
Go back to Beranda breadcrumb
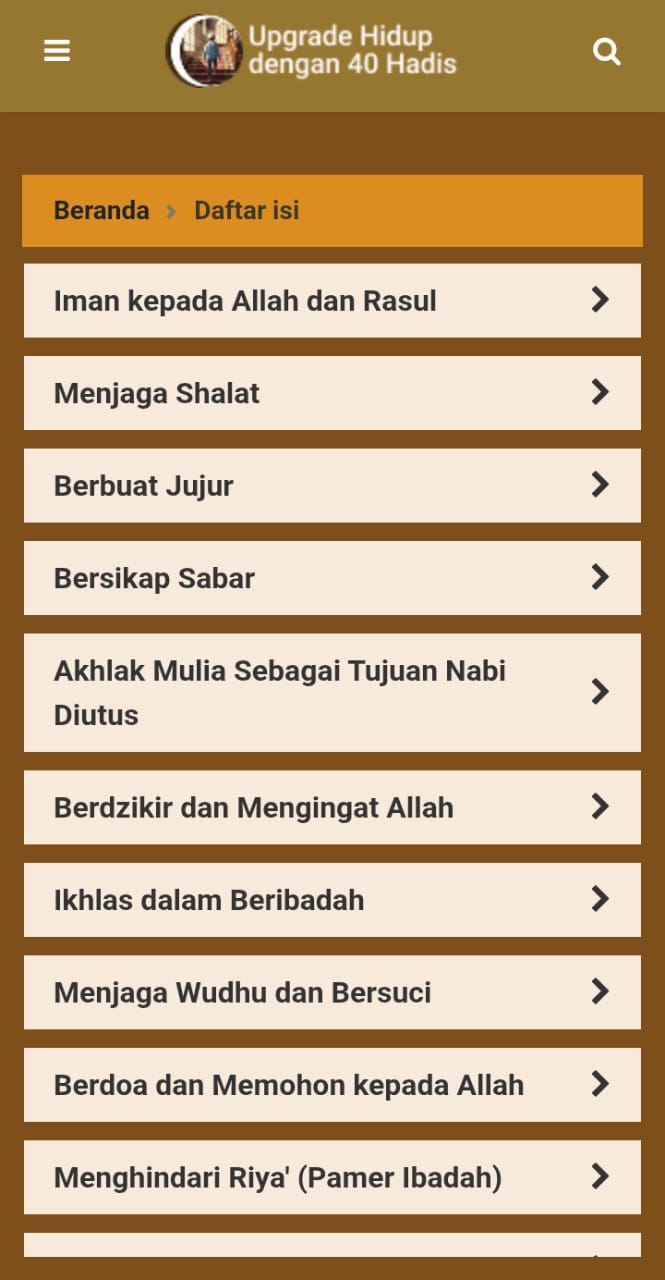click(x=101, y=211)
